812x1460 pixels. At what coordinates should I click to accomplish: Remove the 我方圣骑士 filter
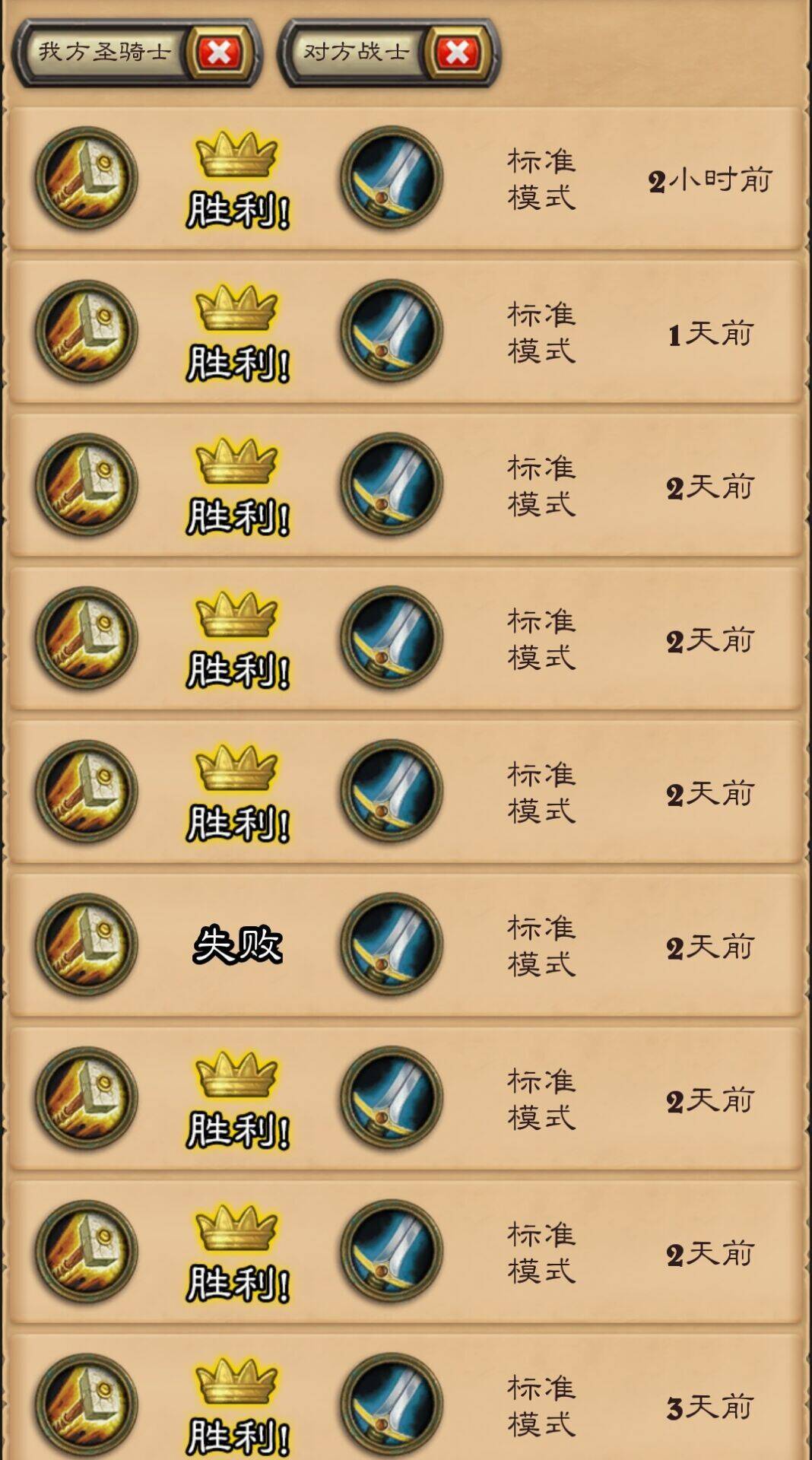click(219, 52)
